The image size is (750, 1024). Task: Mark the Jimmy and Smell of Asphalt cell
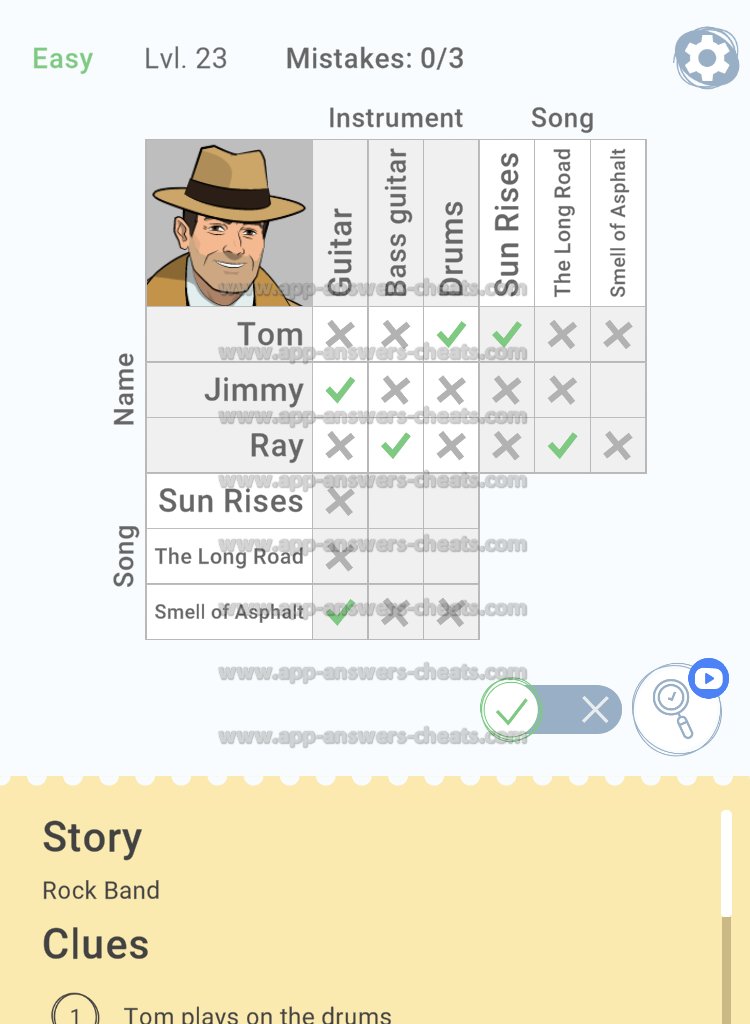(618, 390)
